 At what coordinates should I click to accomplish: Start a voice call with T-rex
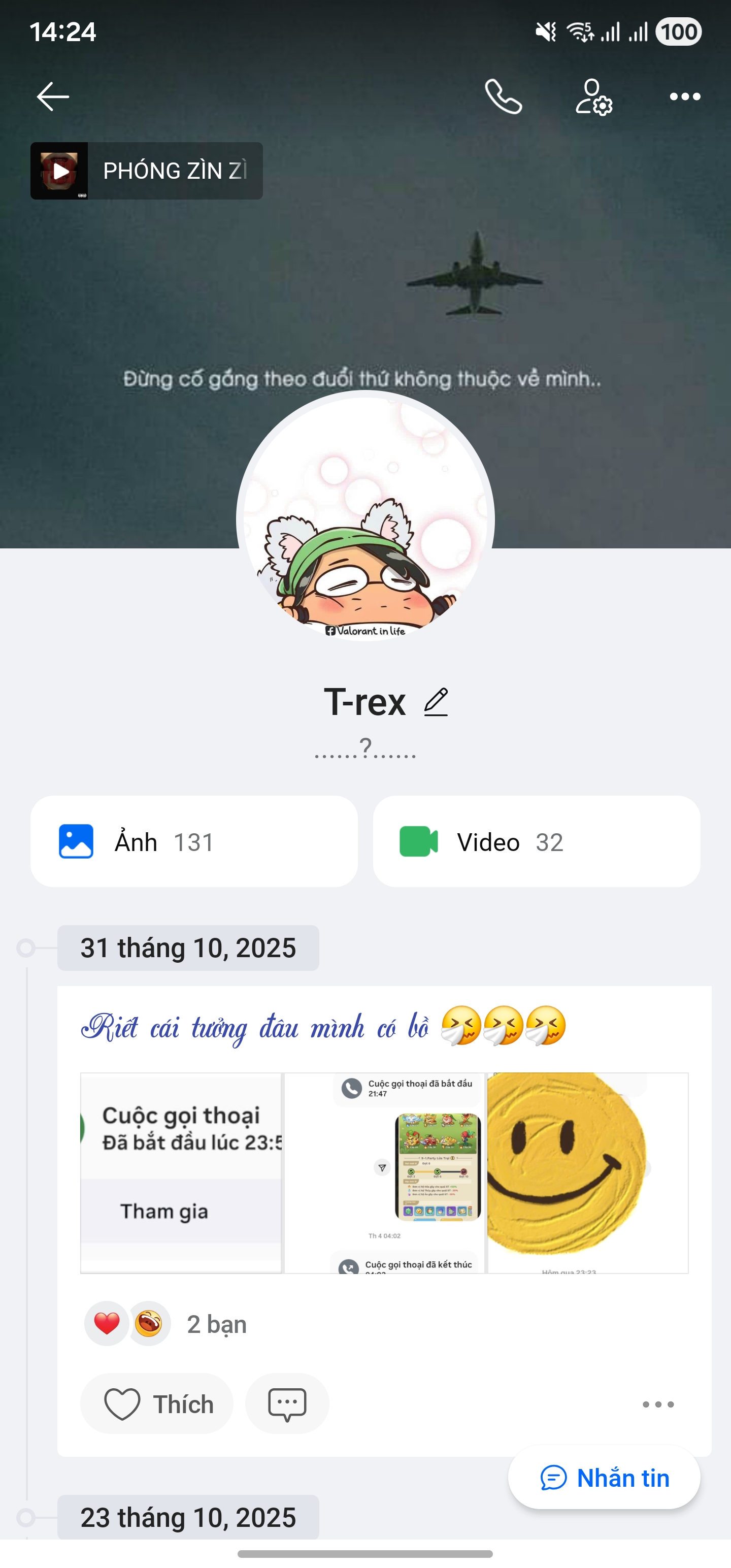pos(504,97)
